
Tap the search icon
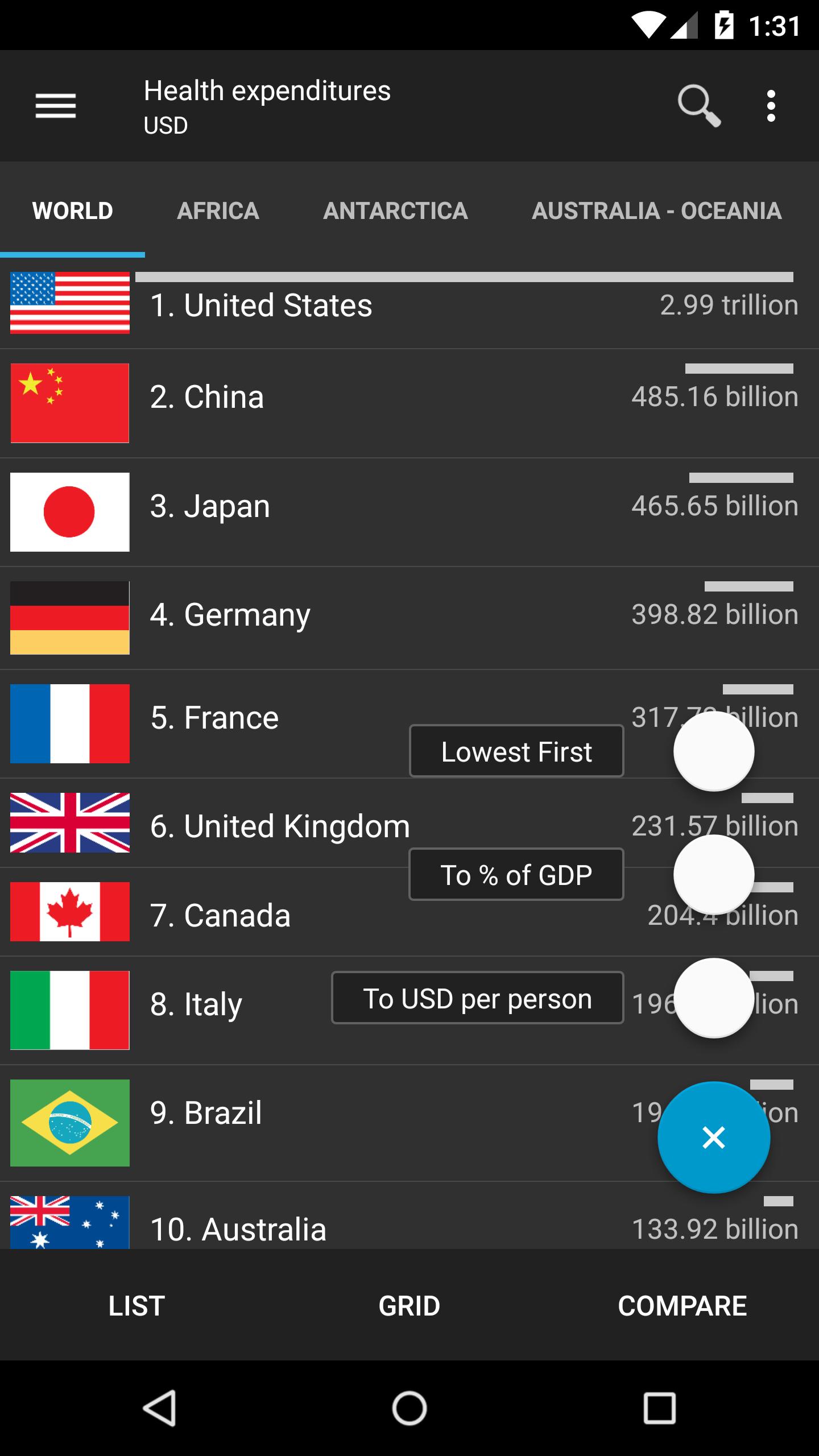click(x=698, y=105)
